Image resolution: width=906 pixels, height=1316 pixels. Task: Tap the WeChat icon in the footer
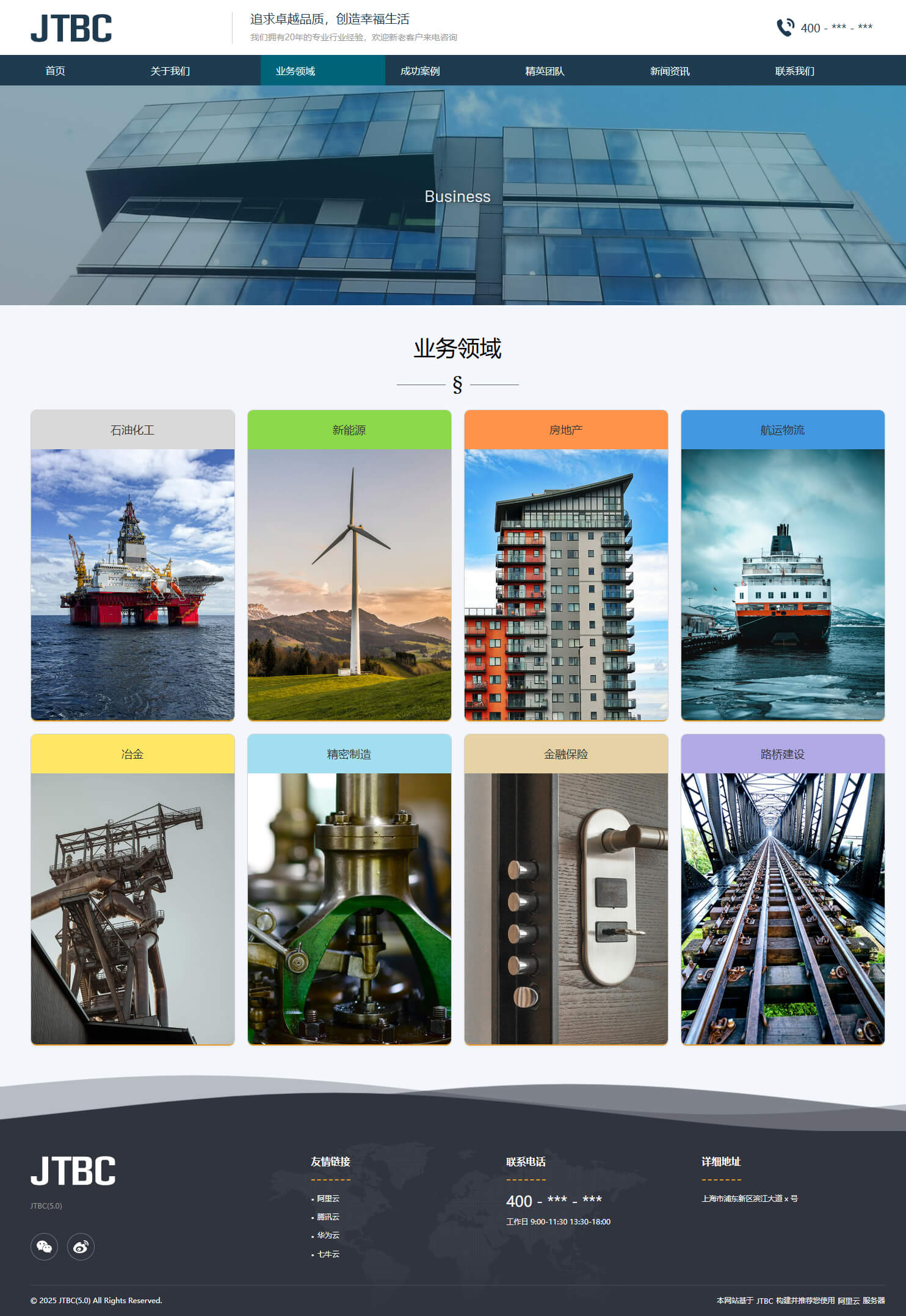pos(45,1246)
